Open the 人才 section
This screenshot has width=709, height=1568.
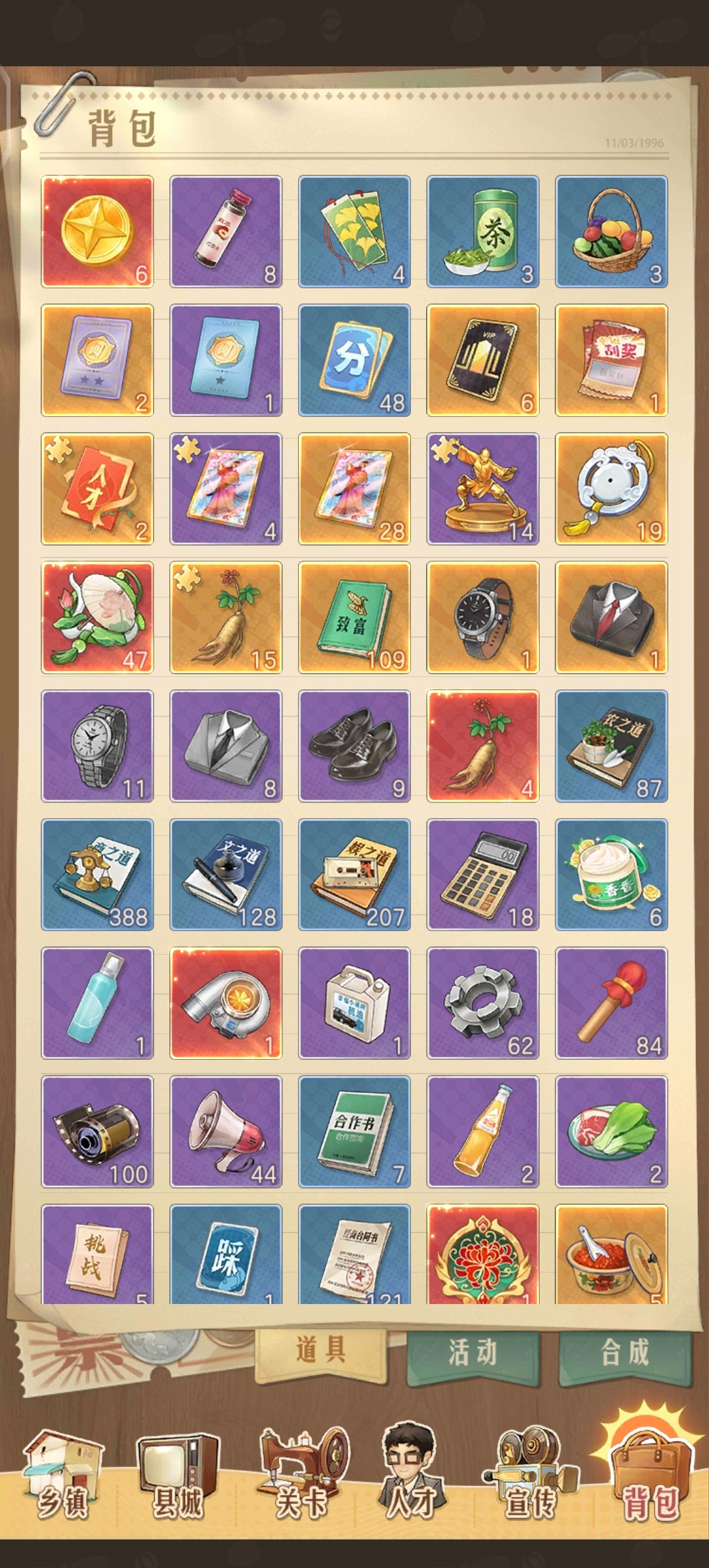tap(411, 1479)
